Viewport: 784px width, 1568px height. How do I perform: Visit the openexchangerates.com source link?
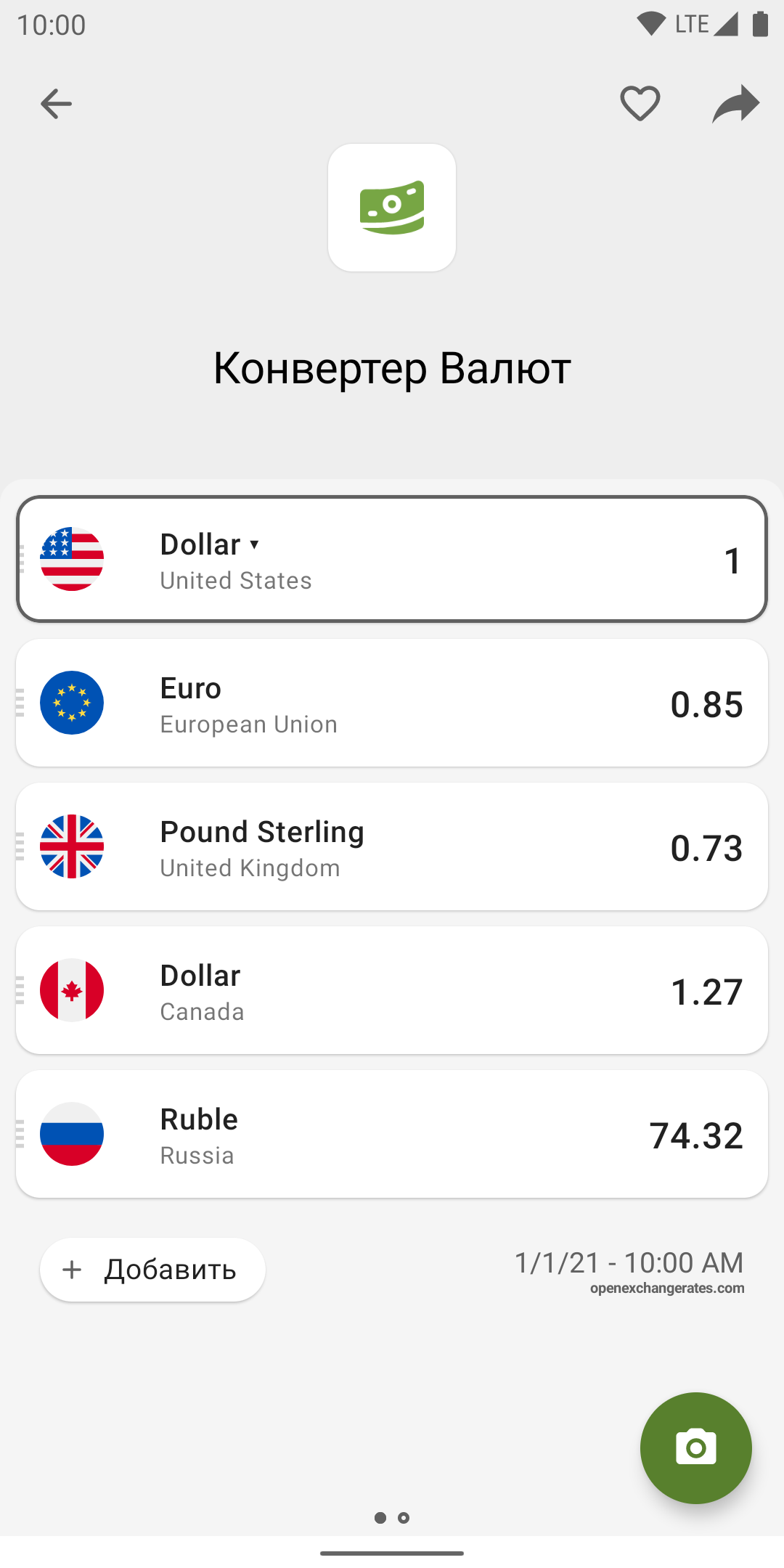pyautogui.click(x=667, y=1289)
